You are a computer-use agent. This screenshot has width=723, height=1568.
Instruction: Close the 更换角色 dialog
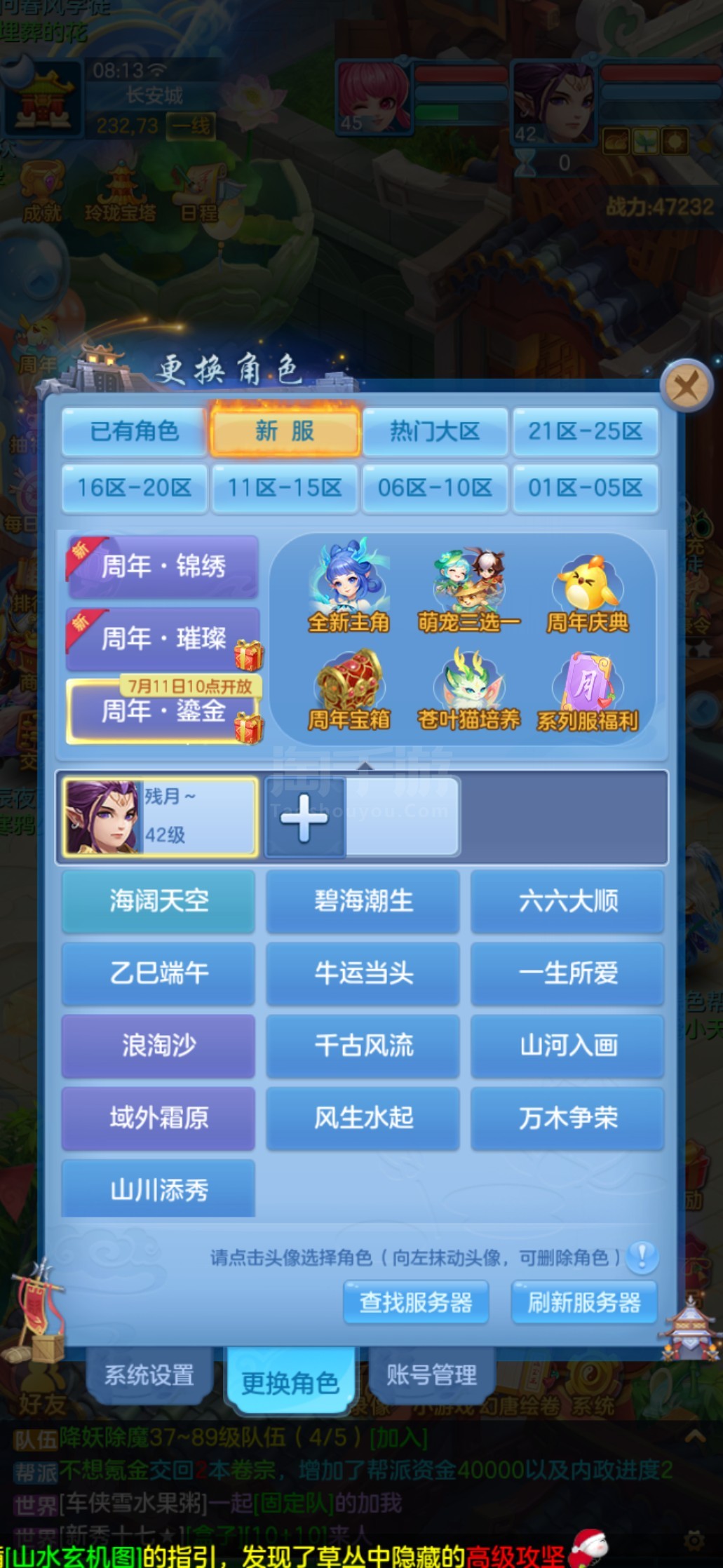coord(686,386)
